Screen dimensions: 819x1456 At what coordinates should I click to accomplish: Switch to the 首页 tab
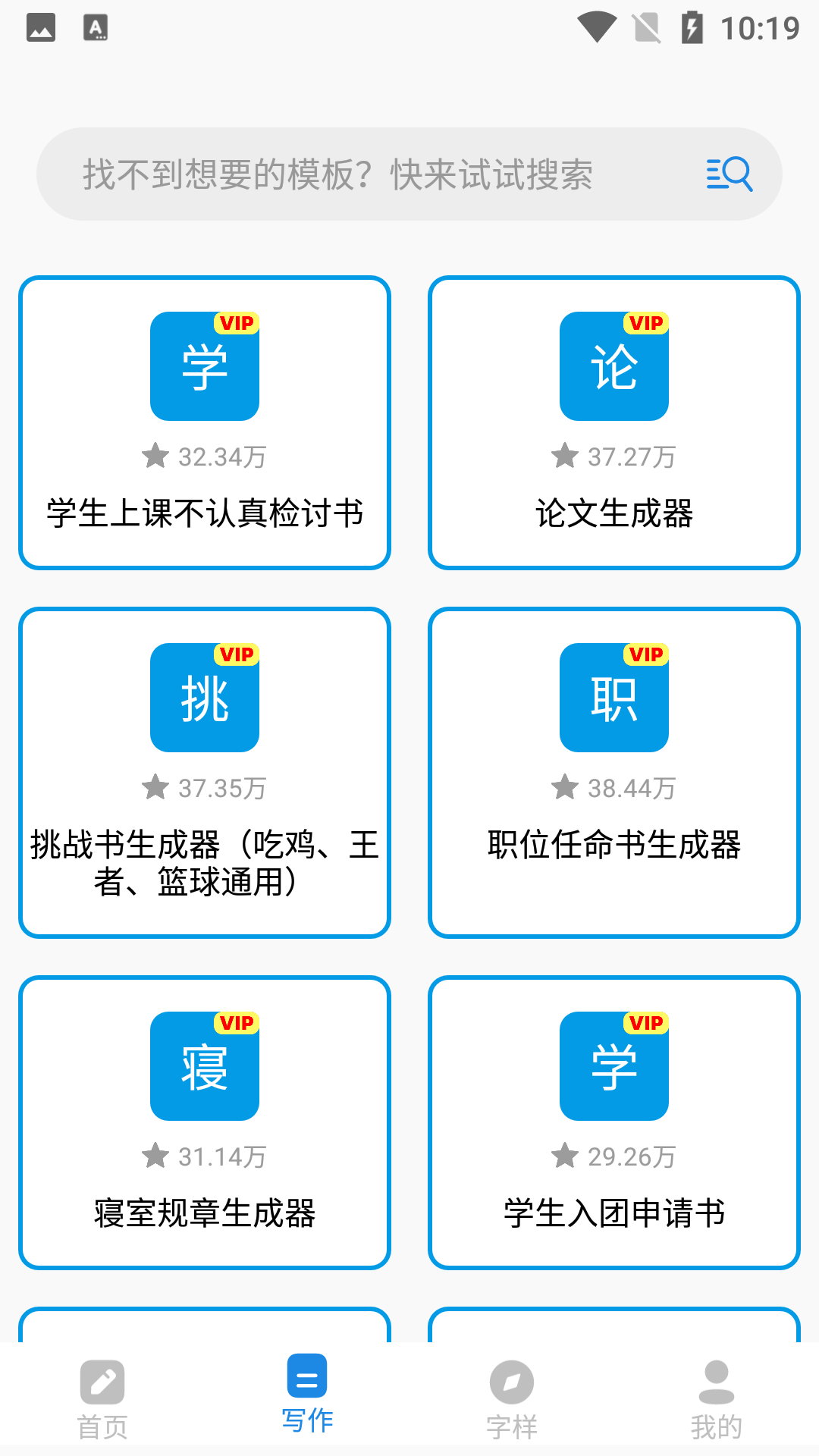(102, 1399)
